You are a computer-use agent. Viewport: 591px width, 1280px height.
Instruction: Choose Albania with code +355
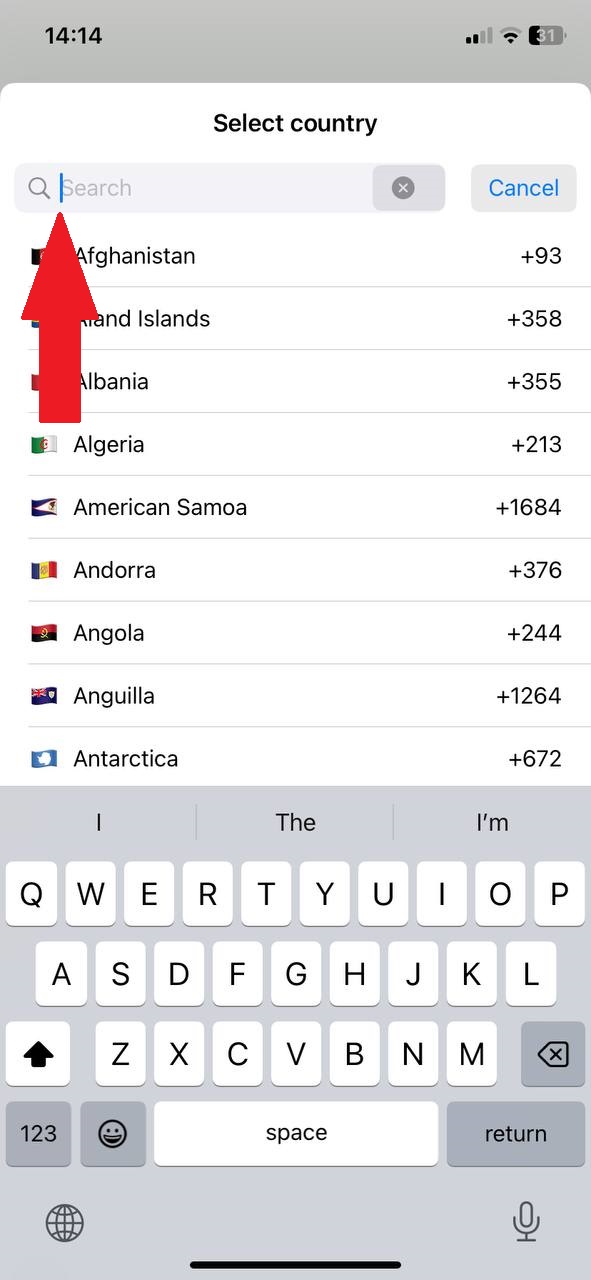[295, 382]
